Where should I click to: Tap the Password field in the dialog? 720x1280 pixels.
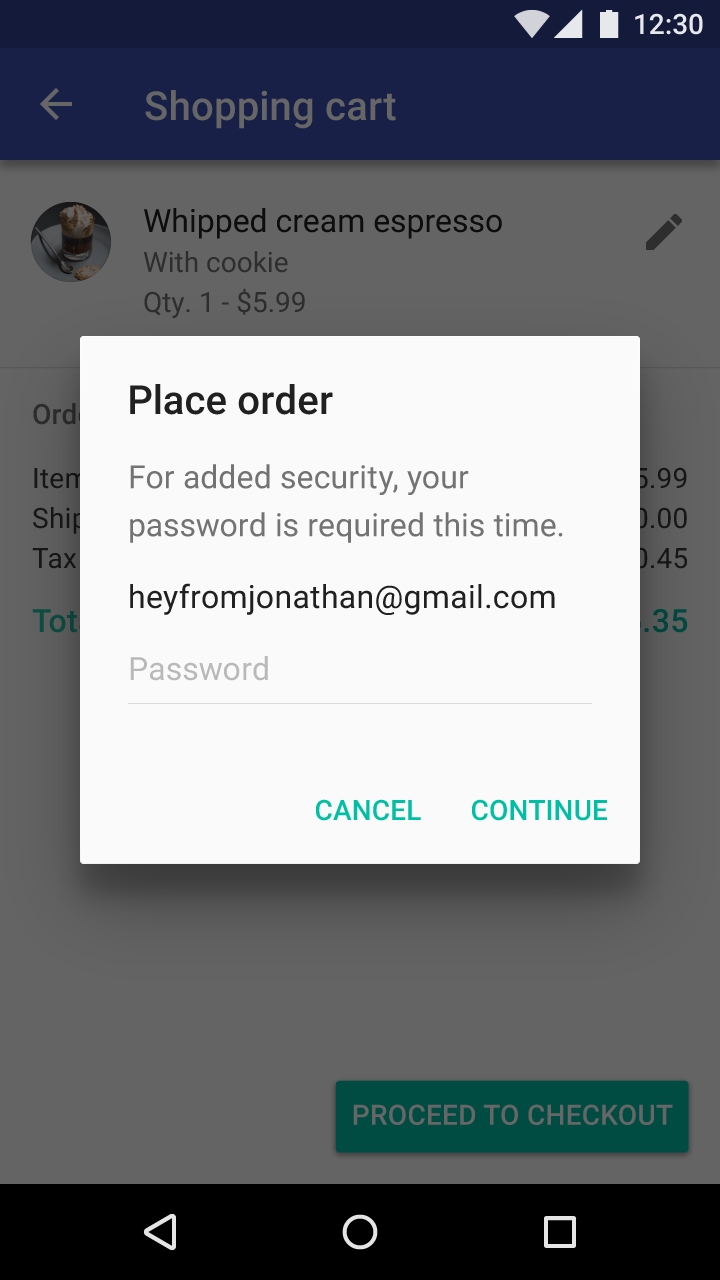(x=360, y=670)
